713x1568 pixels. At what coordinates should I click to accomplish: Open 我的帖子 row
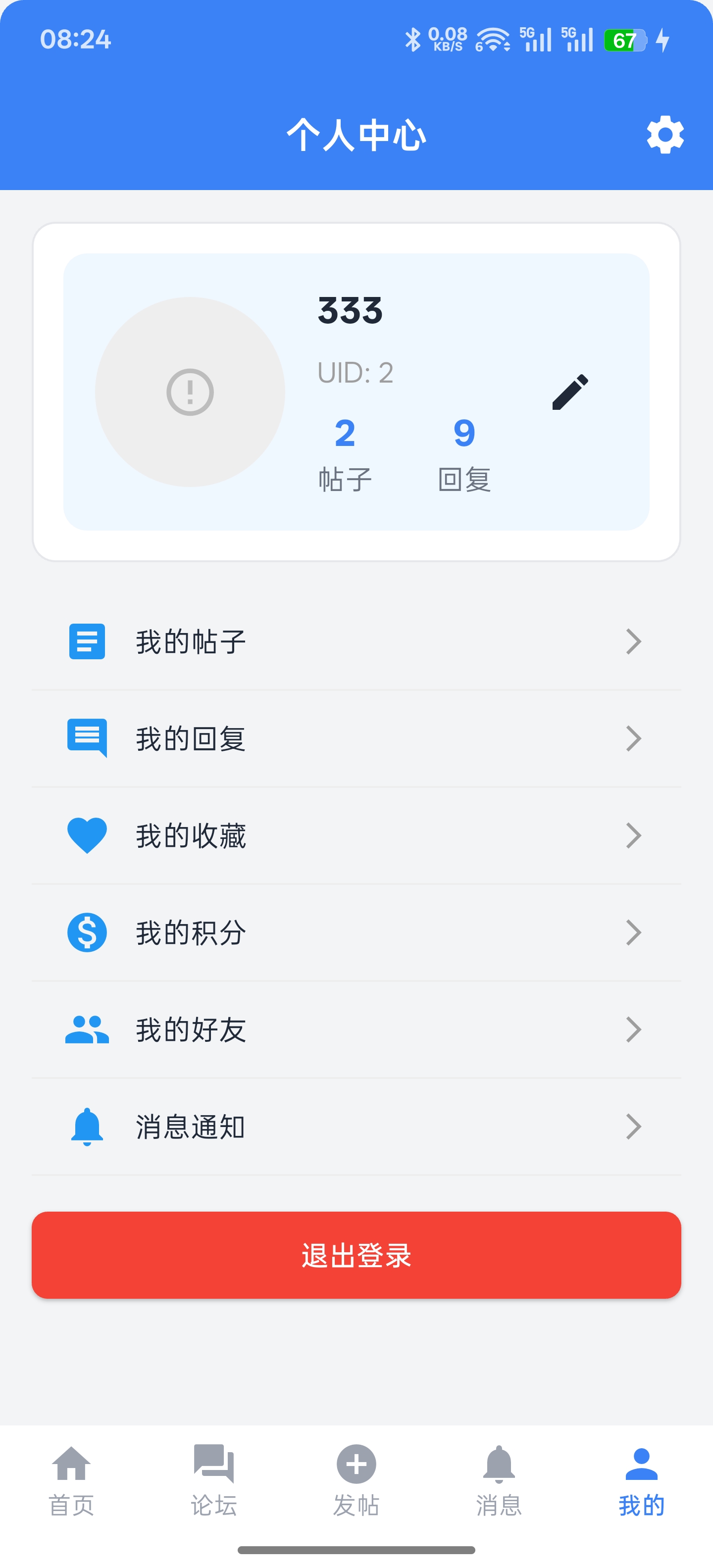356,641
